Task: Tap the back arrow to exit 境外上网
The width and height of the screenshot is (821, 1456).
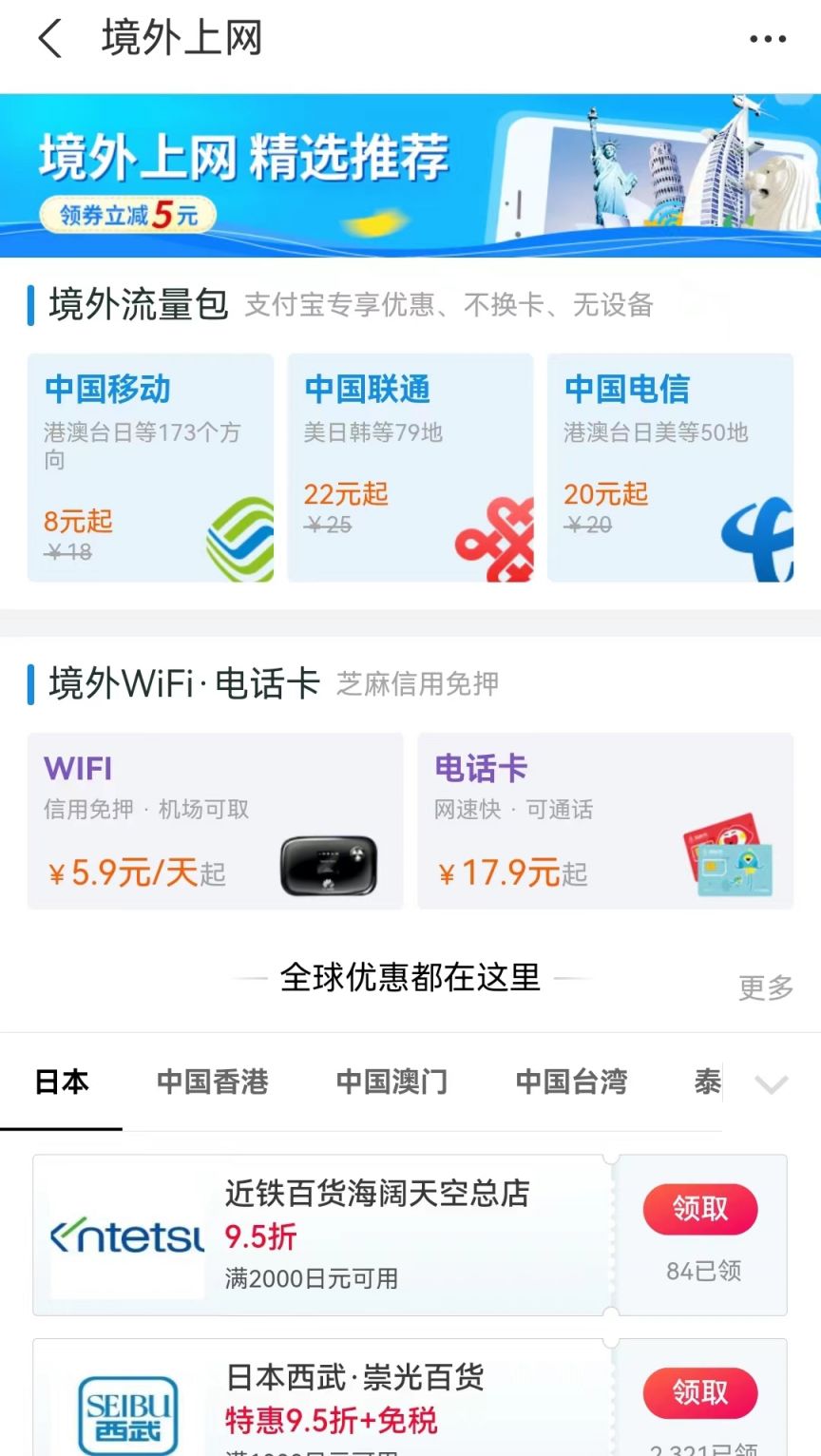Action: tap(49, 40)
